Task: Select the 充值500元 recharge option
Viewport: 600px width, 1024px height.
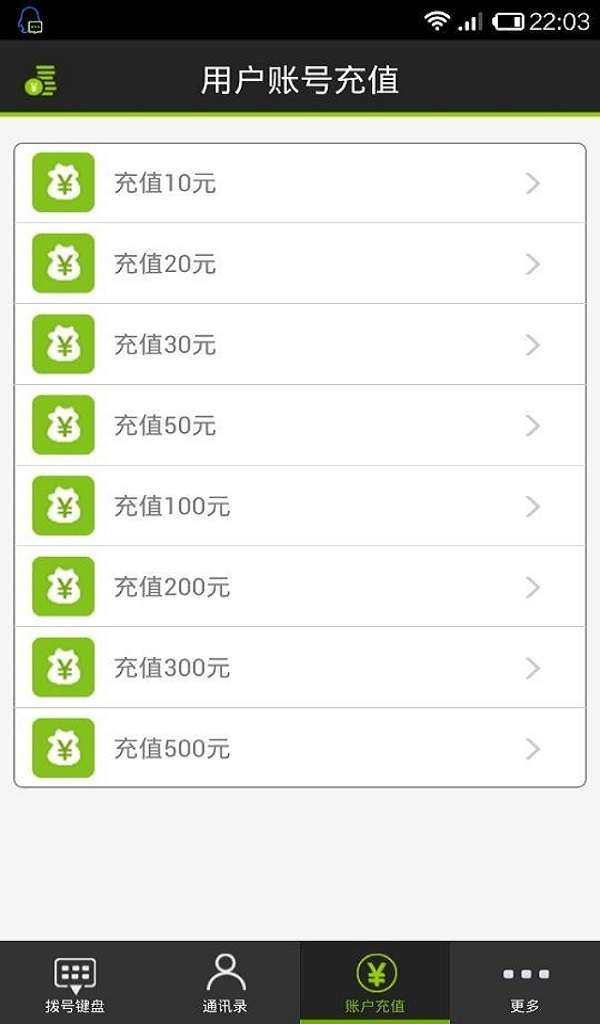Action: tap(300, 748)
